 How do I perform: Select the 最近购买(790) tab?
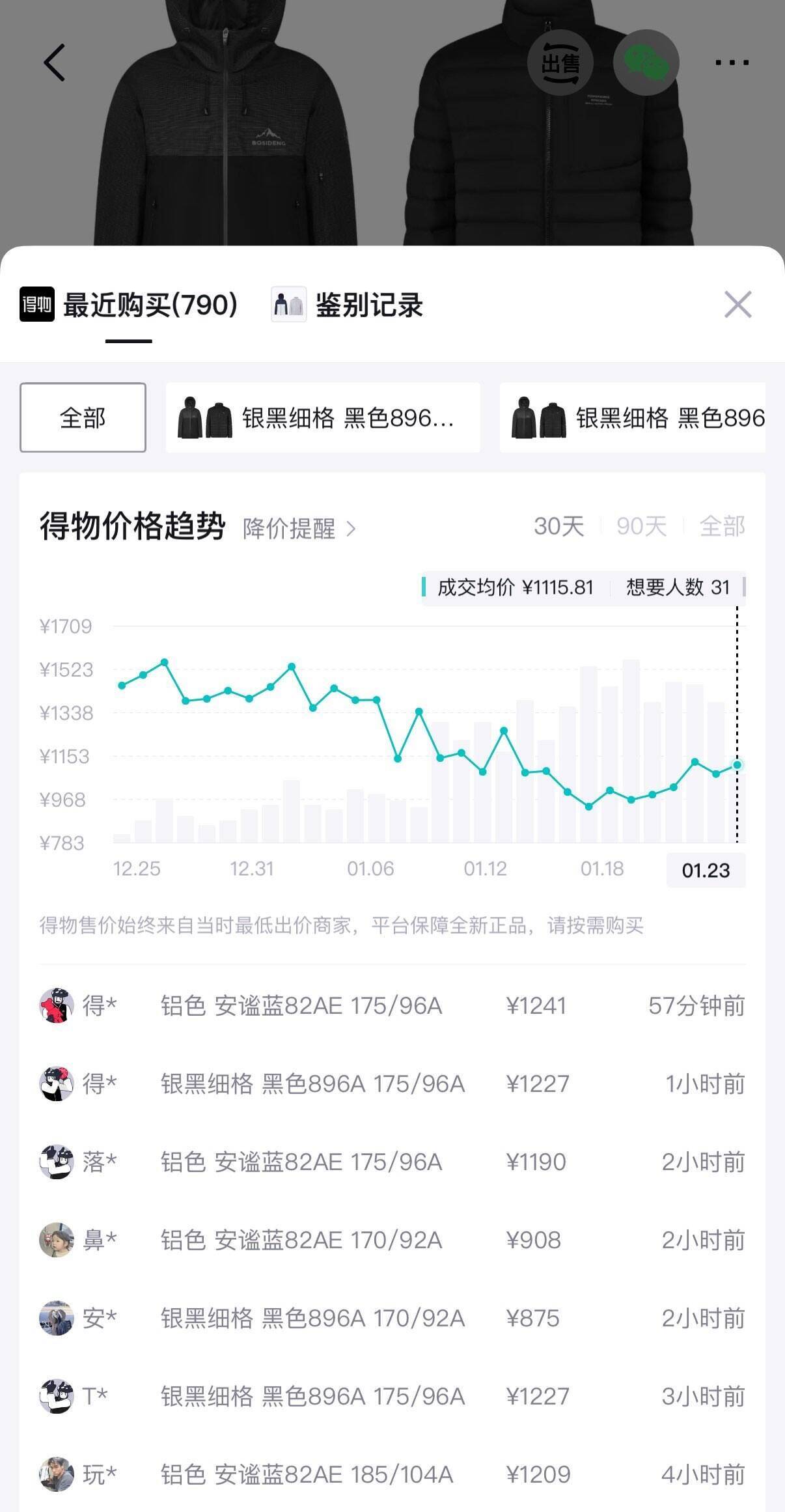tap(129, 305)
